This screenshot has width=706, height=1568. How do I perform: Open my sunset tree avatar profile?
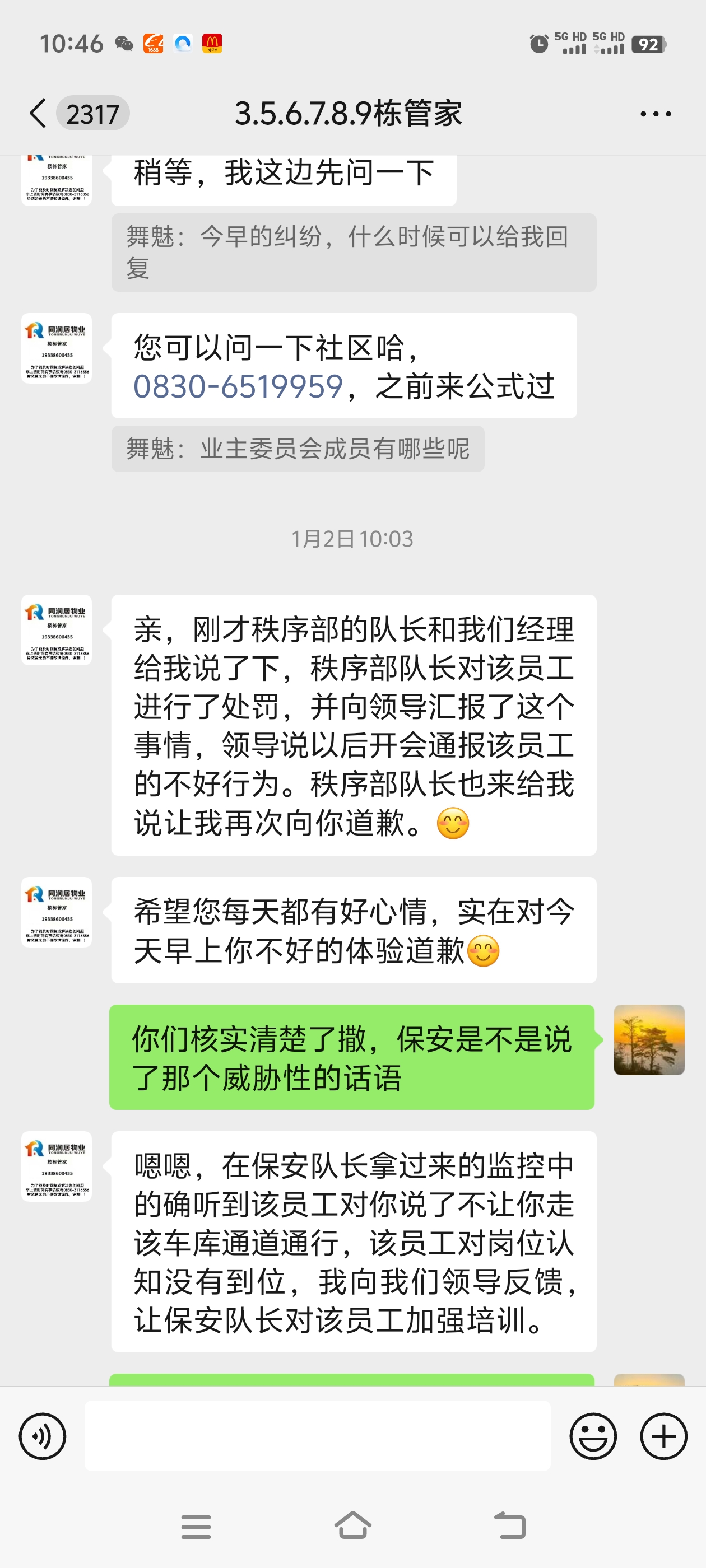pos(649,1040)
